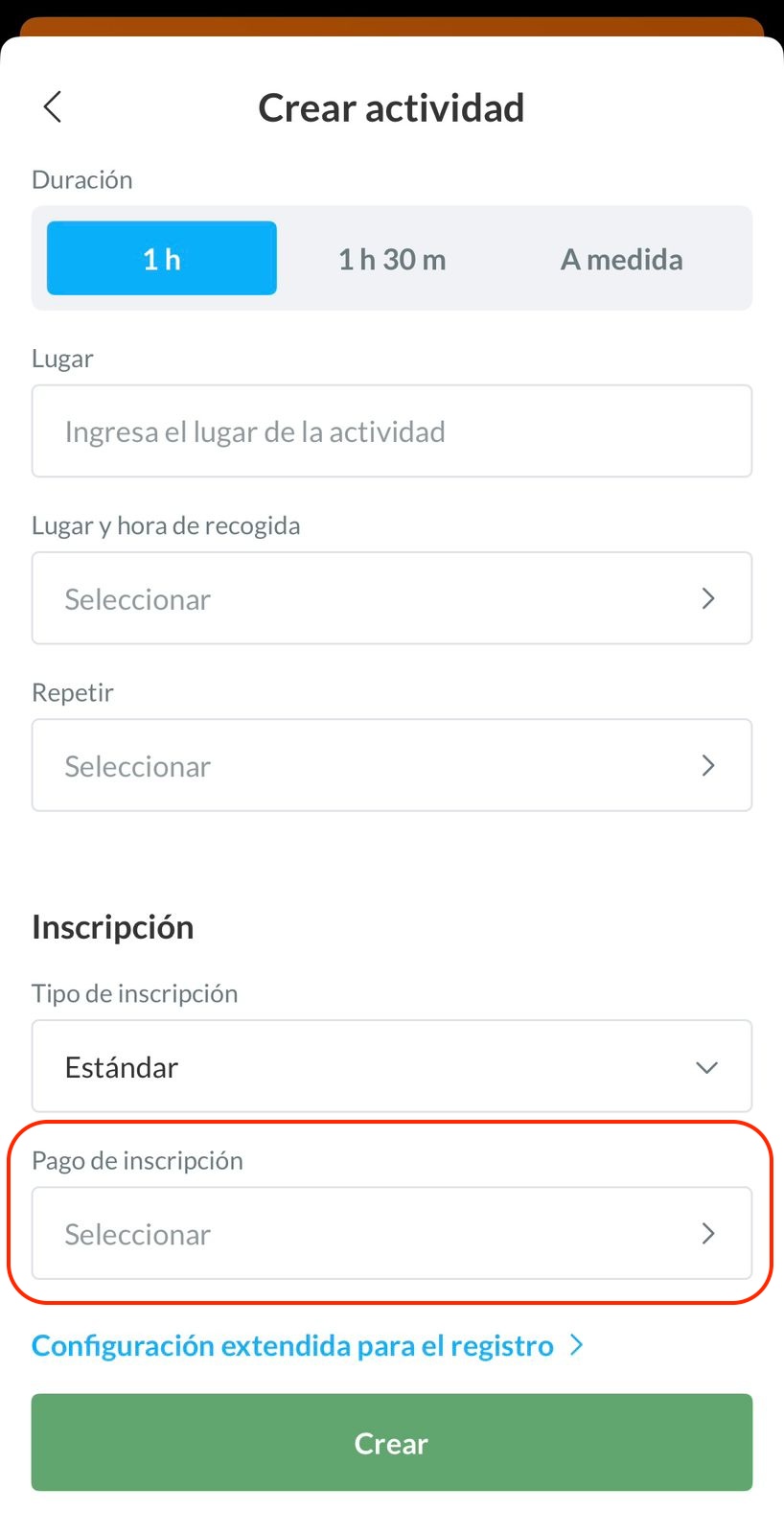Expand the Tipo de inscripción dropdown

(391, 1066)
